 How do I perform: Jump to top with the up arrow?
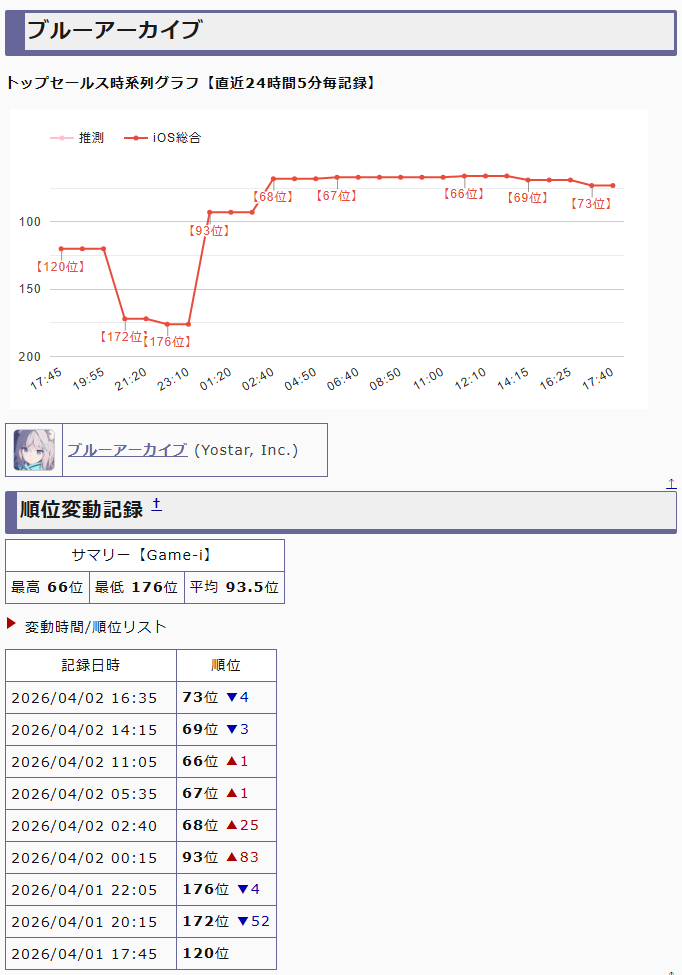(671, 484)
